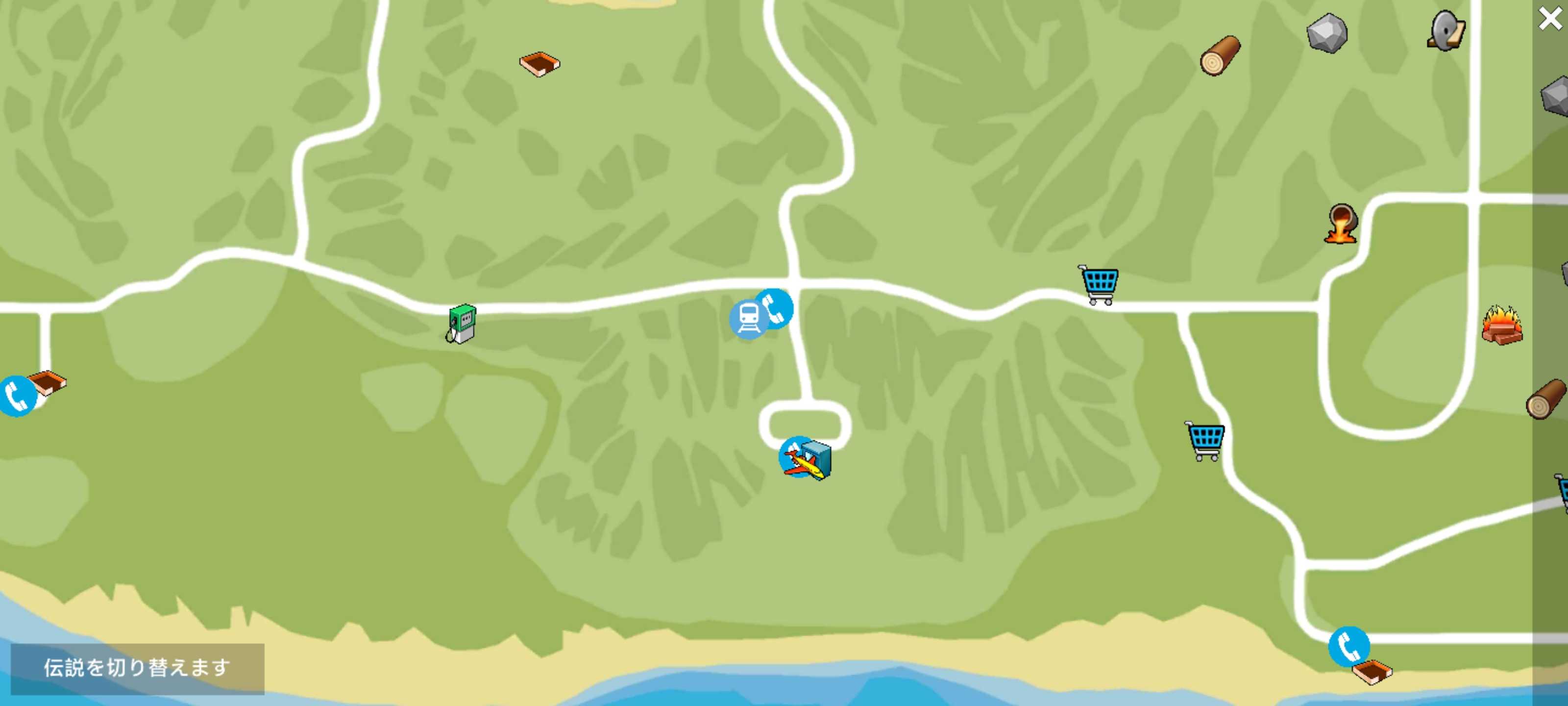Open the molten metal pot marker
Screen dimensions: 1568x706
pyautogui.click(x=1341, y=224)
